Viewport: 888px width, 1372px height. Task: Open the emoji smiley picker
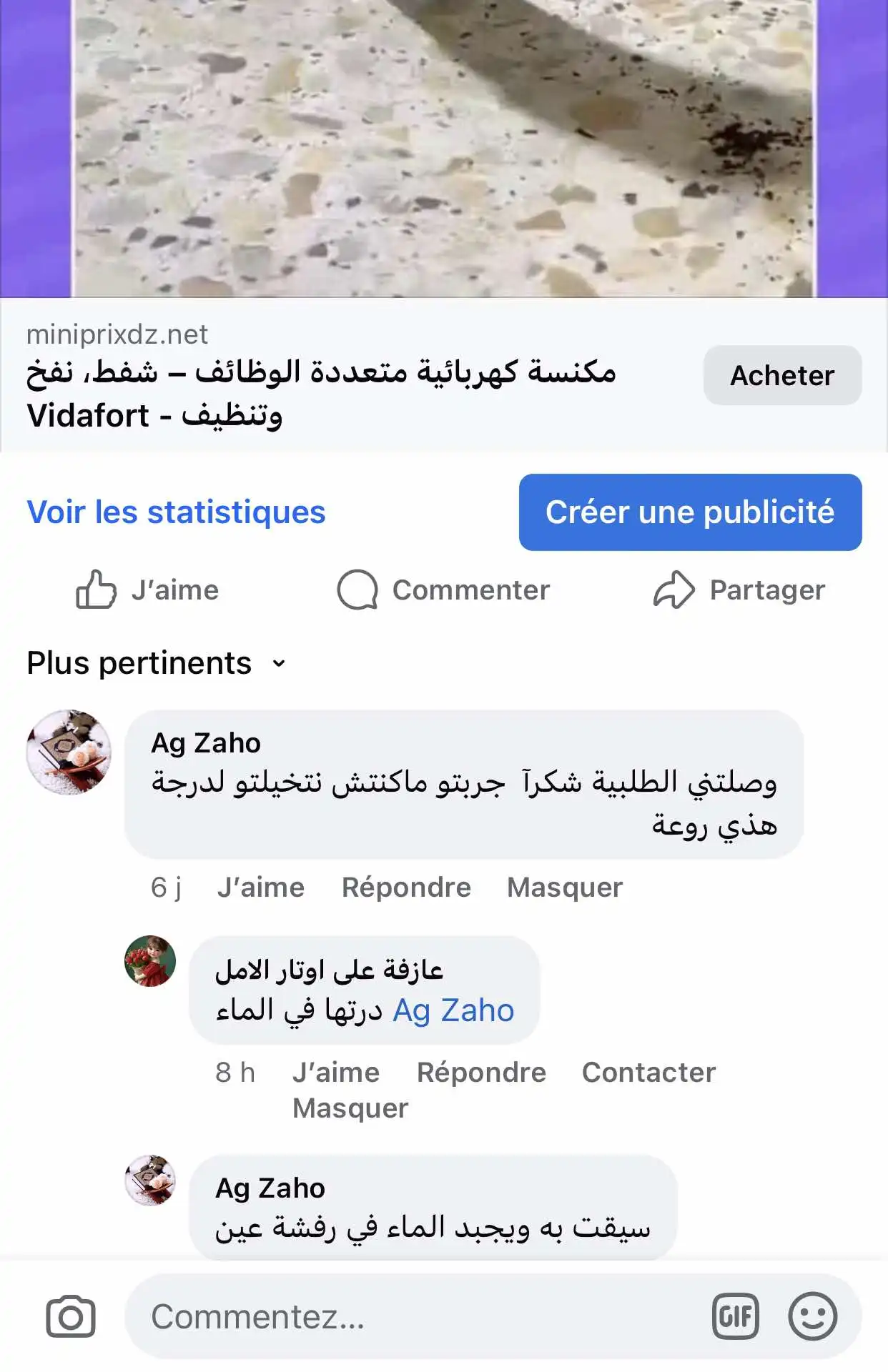click(812, 1316)
